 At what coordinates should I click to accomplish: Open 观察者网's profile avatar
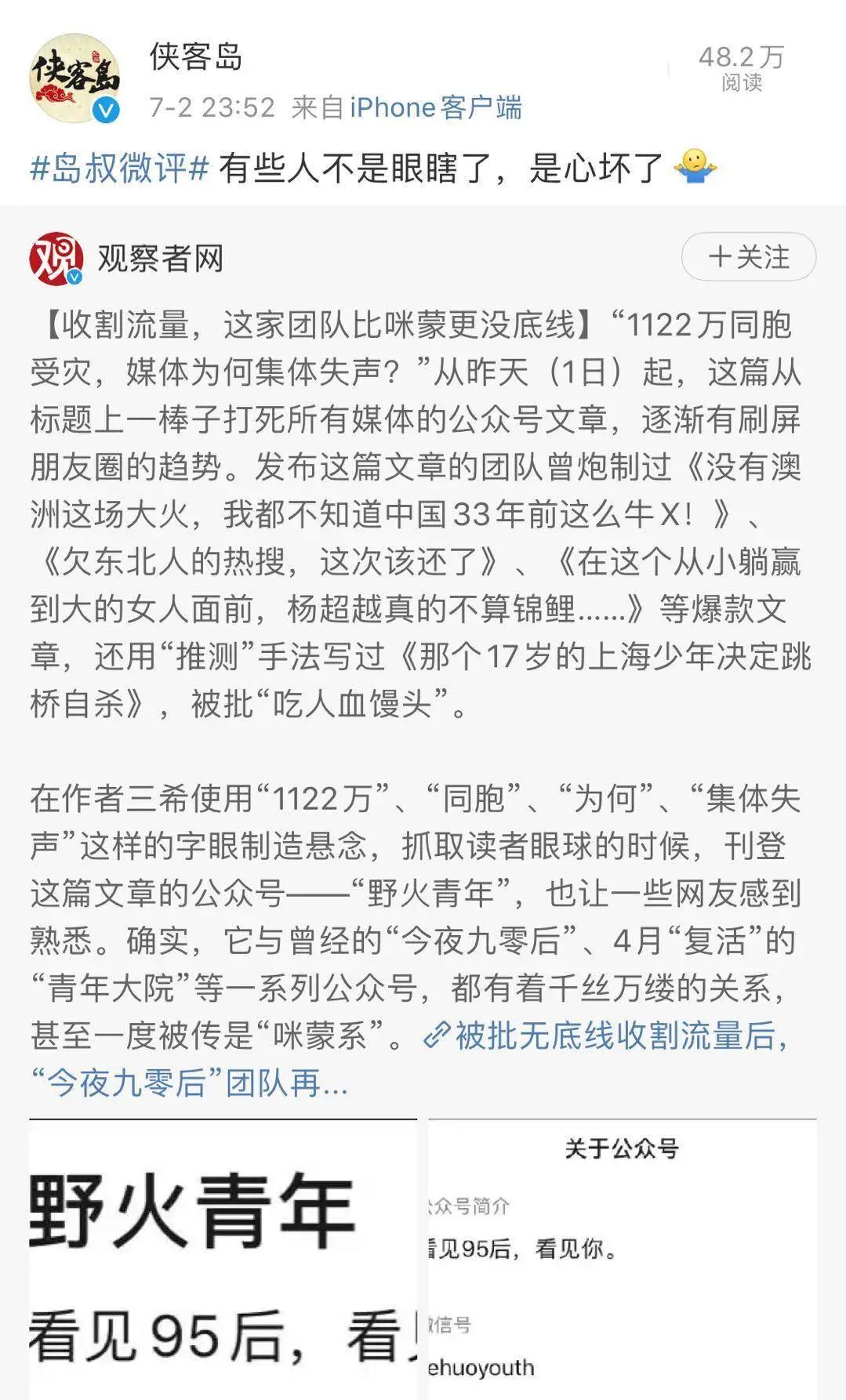(x=56, y=258)
